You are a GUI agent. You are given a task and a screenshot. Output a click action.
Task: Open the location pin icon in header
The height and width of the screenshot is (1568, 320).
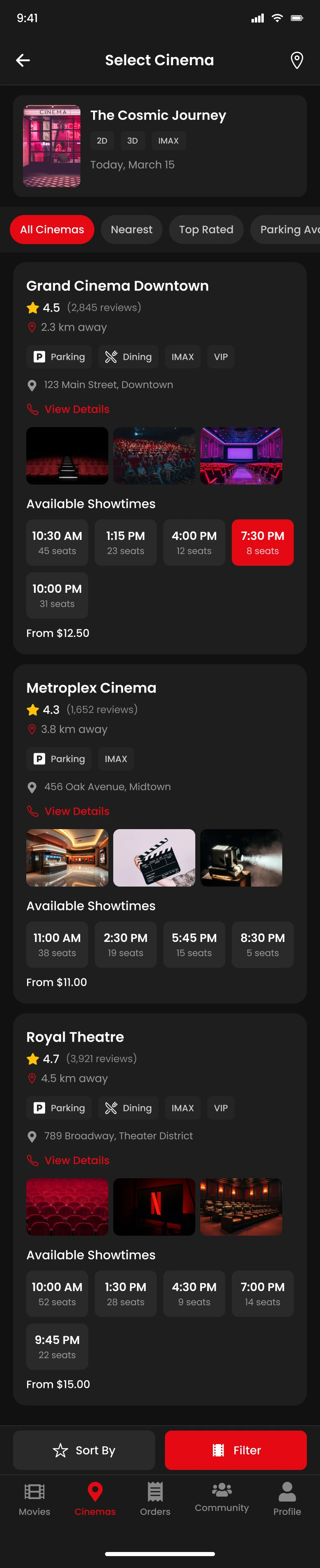296,60
